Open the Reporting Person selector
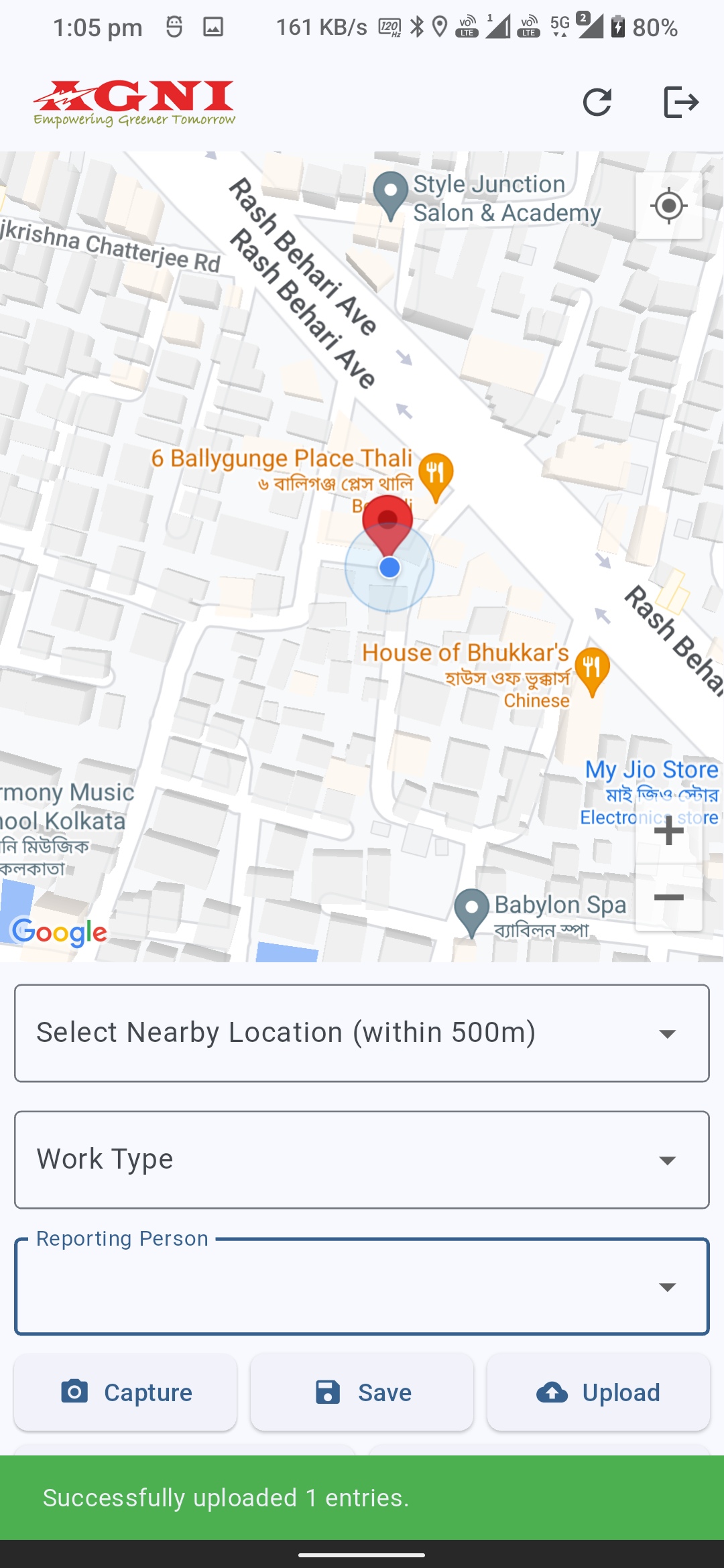Screen dimensions: 724x1568 click(361, 1287)
